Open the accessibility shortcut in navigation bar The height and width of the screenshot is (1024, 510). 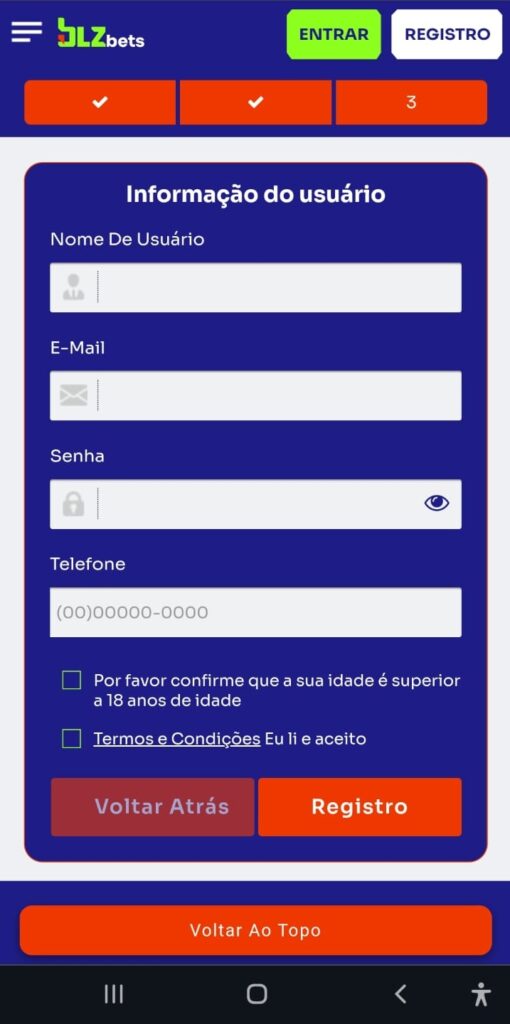click(481, 994)
